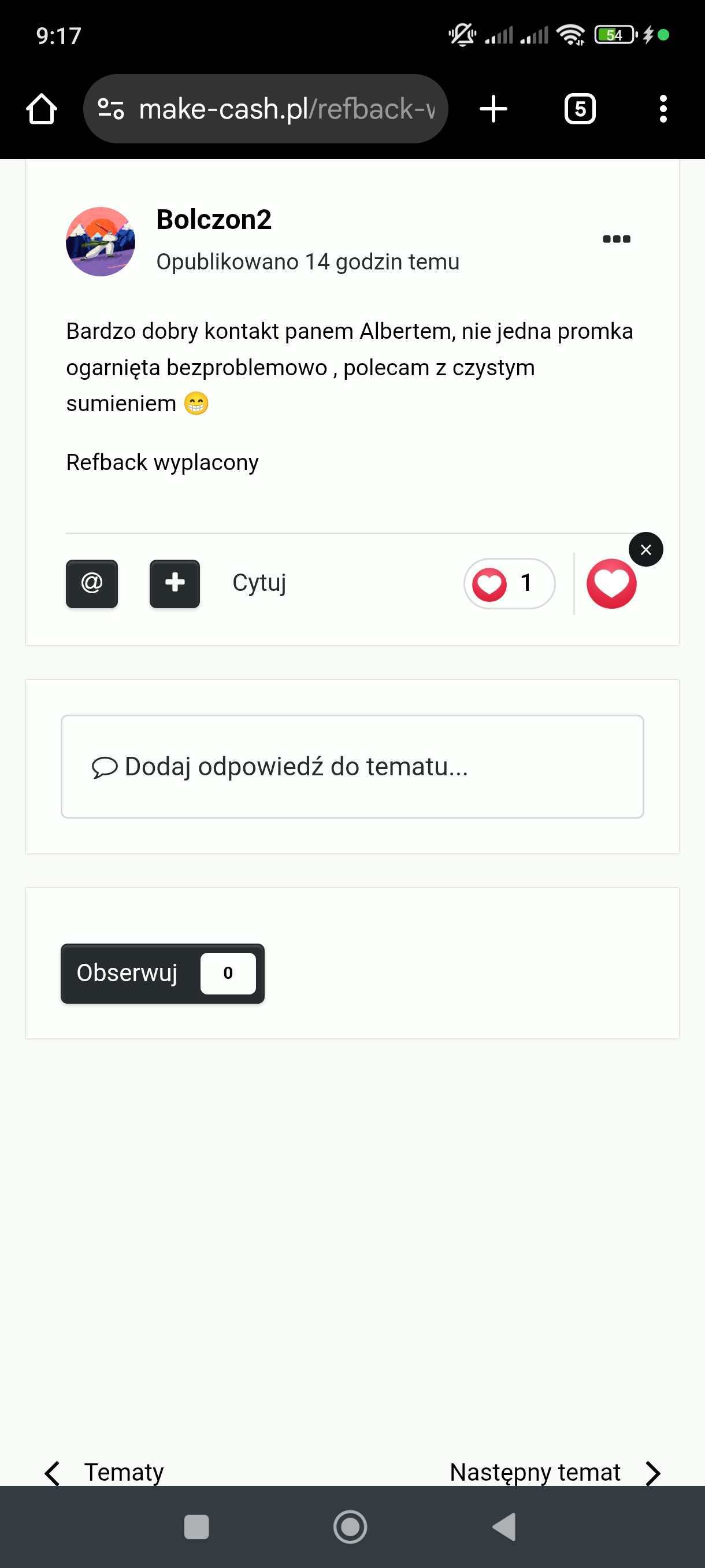
Task: Open Bolczon2's username link
Action: [x=213, y=219]
